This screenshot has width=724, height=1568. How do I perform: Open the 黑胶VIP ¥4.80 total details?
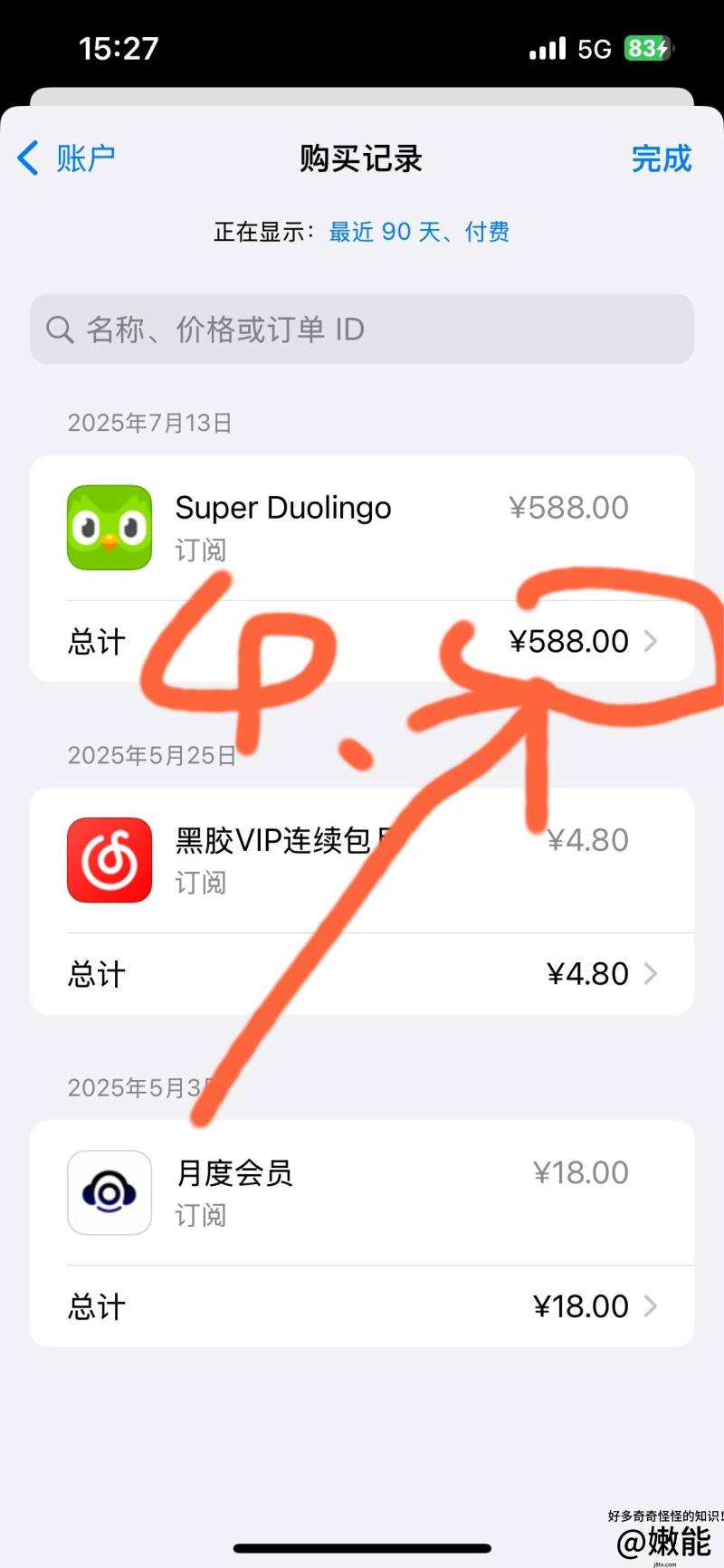pyautogui.click(x=362, y=974)
